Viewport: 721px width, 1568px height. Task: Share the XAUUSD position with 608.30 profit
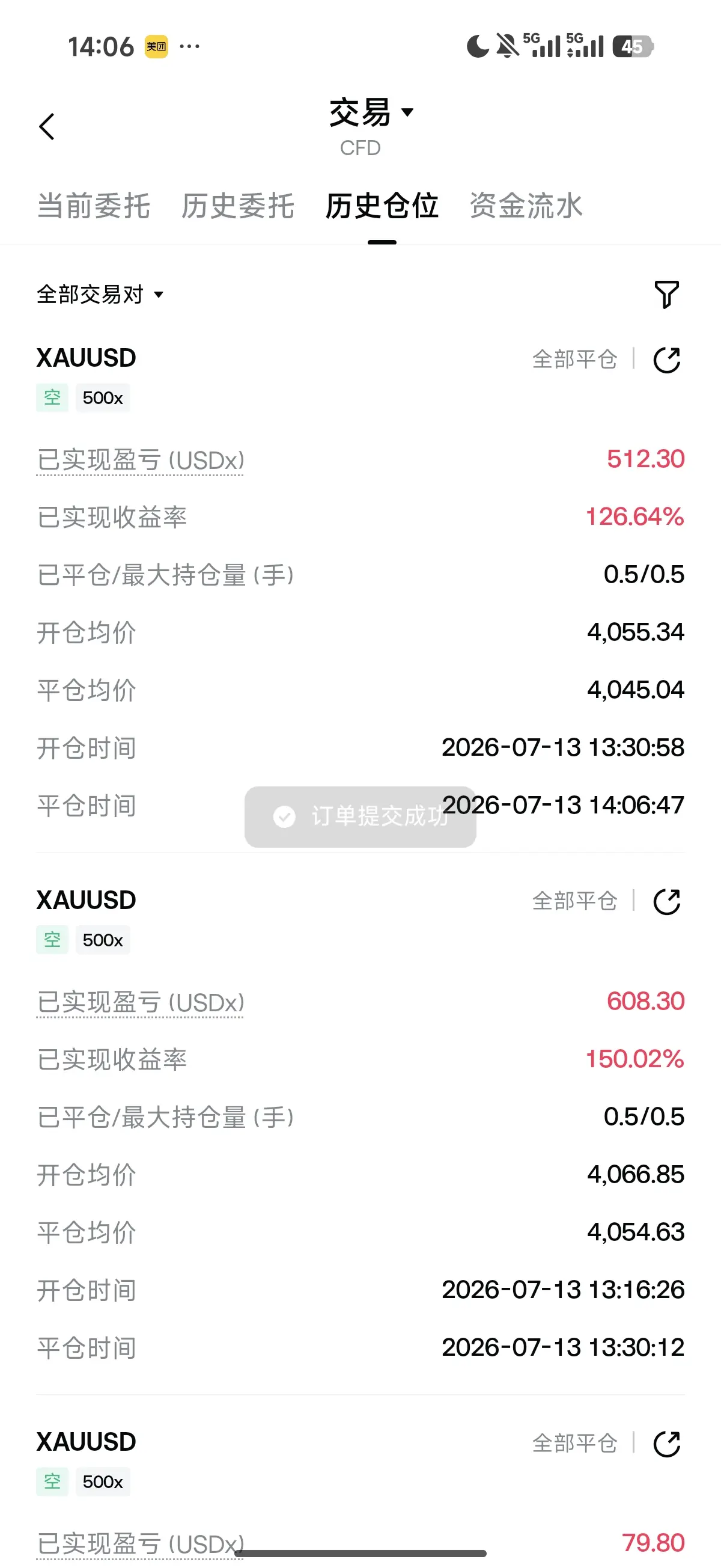(667, 901)
